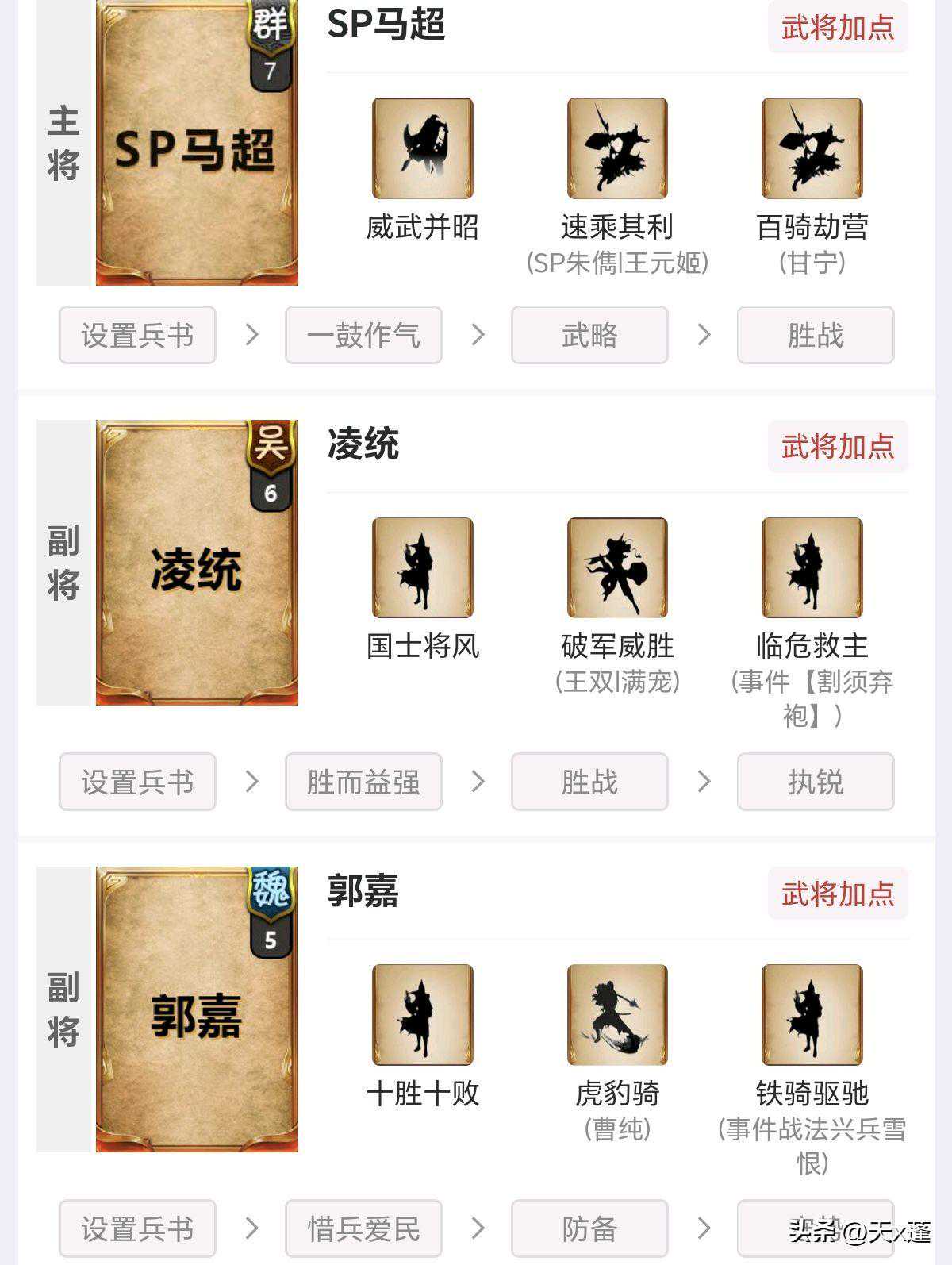View the 速乘其利 skill slot
Screen dimensions: 952x1265
point(617,148)
